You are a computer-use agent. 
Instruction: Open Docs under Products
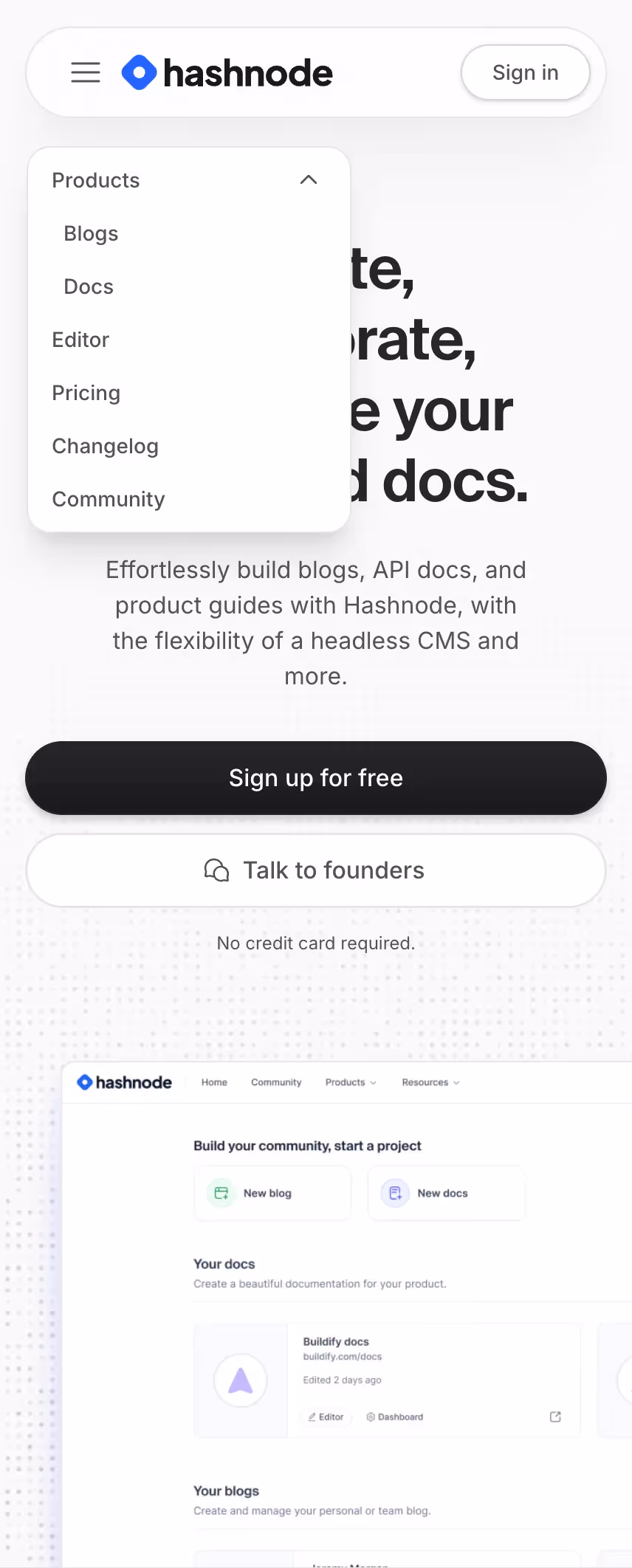coord(89,286)
